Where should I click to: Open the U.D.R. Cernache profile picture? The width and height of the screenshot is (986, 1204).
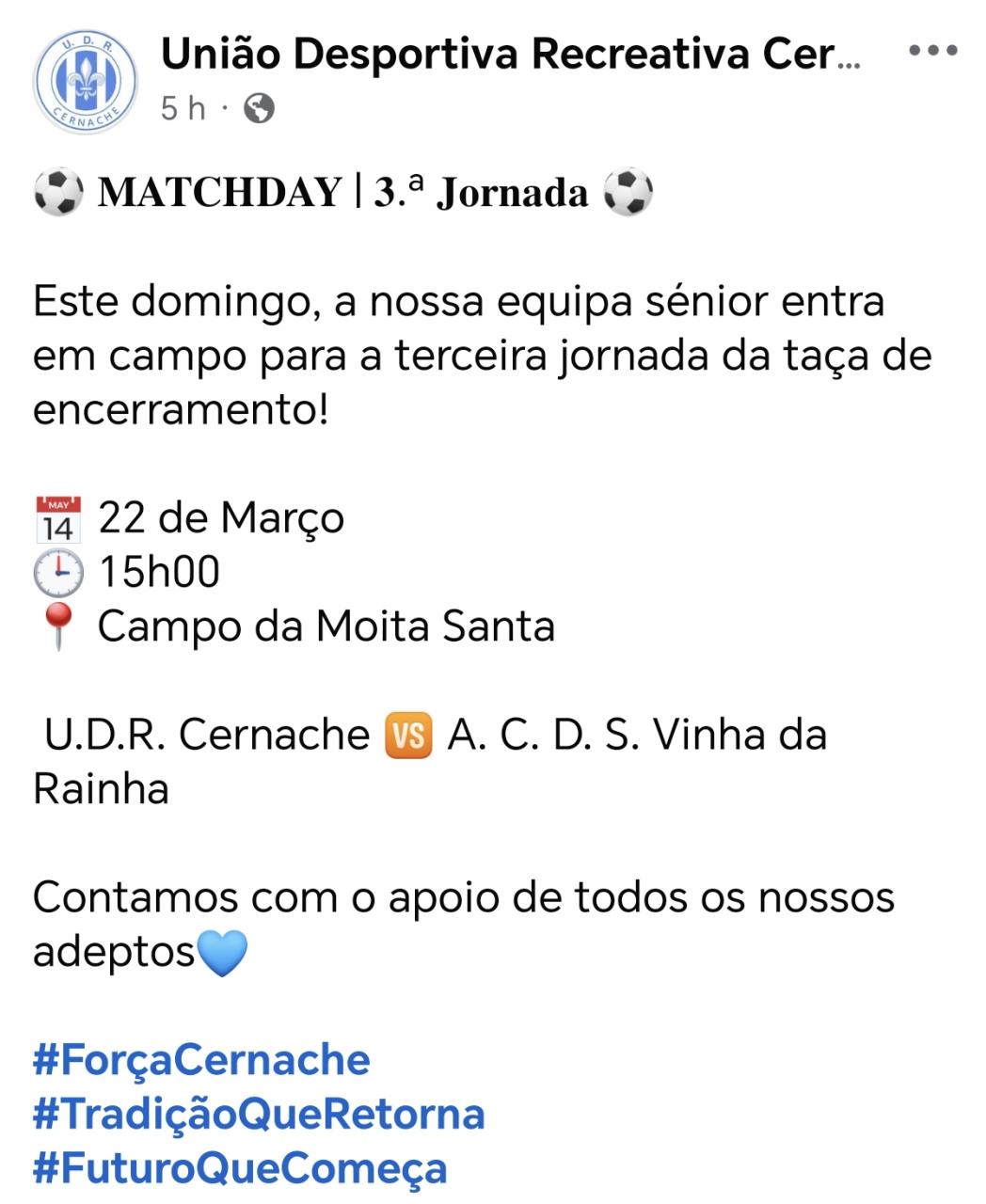[85, 81]
